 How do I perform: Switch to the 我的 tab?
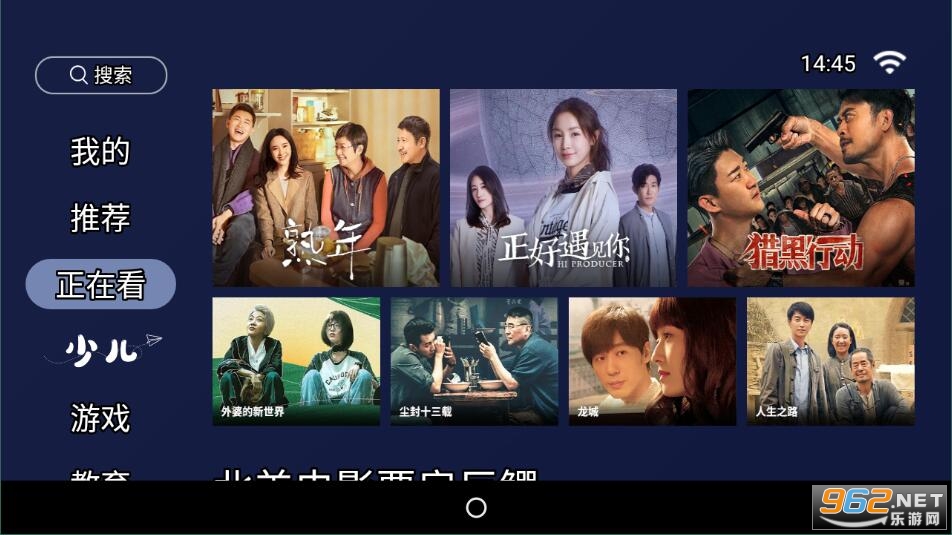(101, 152)
